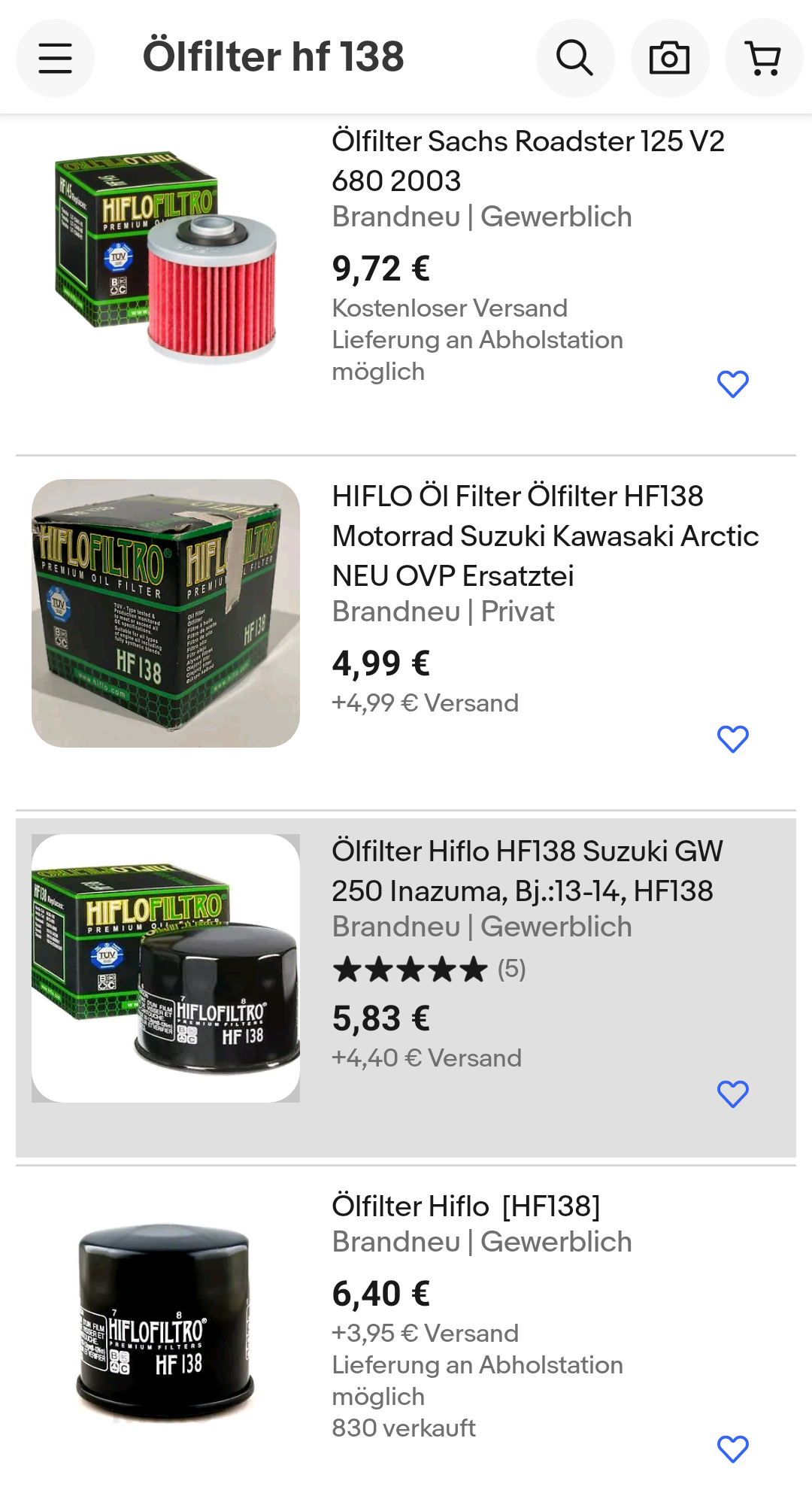Open the Ölfilter Sachs Roadster 125 listing

click(527, 160)
